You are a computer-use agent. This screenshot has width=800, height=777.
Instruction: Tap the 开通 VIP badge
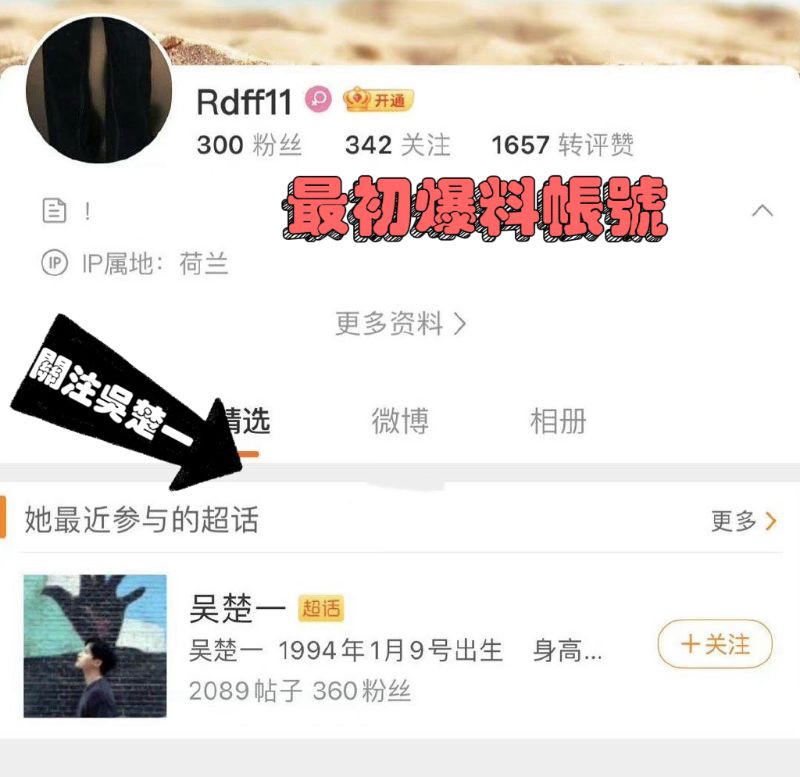point(378,100)
